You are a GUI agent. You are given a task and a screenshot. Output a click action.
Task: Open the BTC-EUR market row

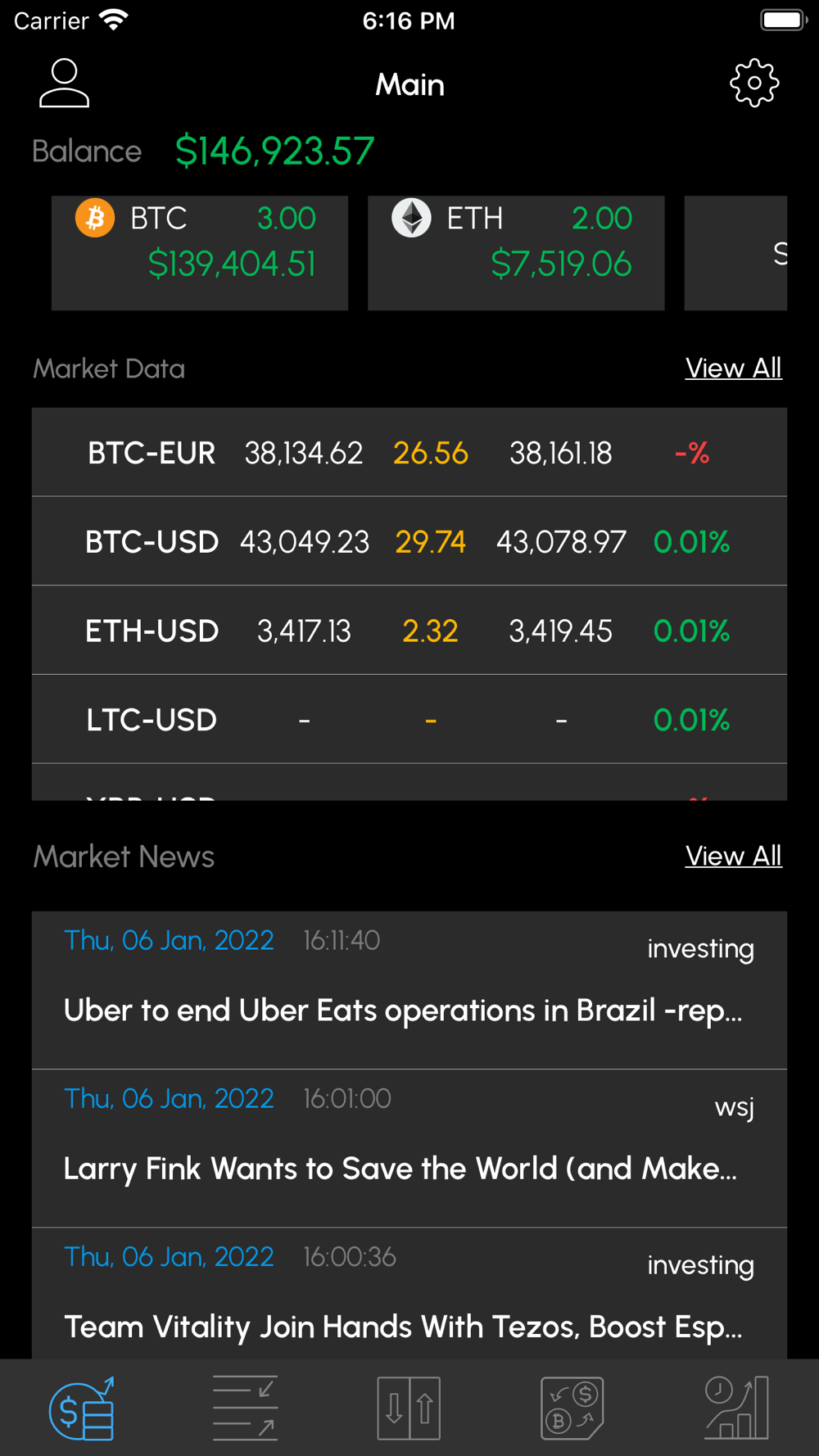409,453
